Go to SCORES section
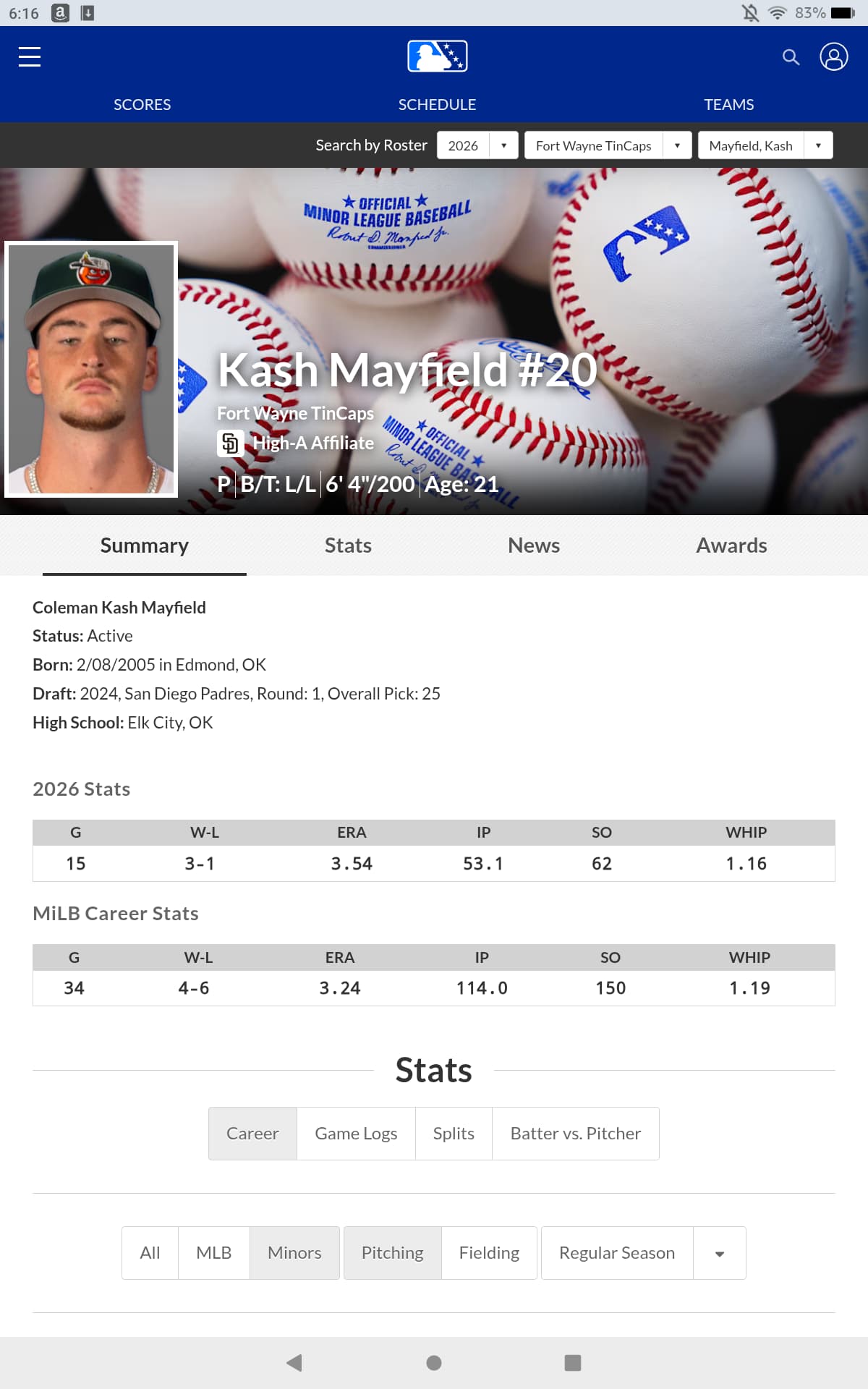This screenshot has width=868, height=1389. pyautogui.click(x=142, y=104)
